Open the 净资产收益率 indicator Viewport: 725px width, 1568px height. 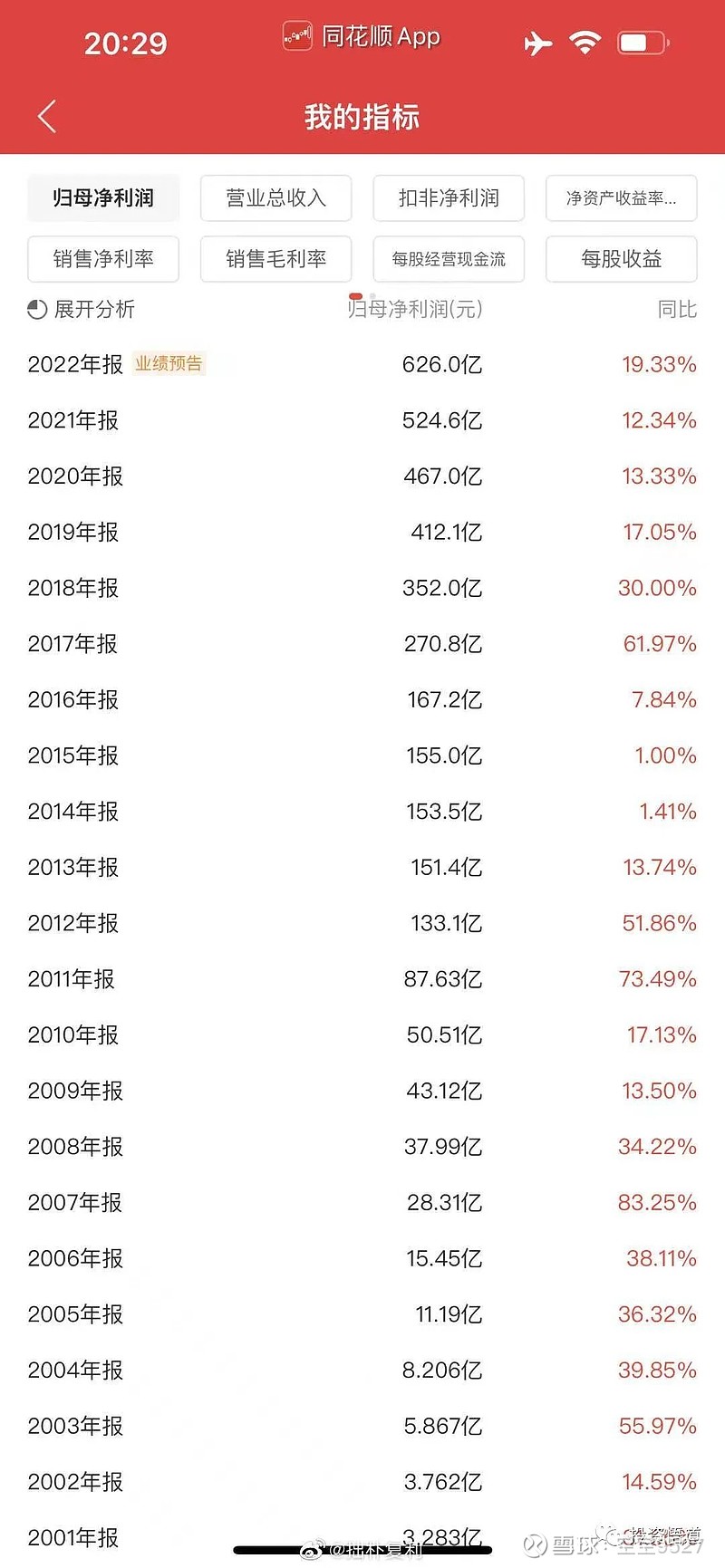point(621,198)
